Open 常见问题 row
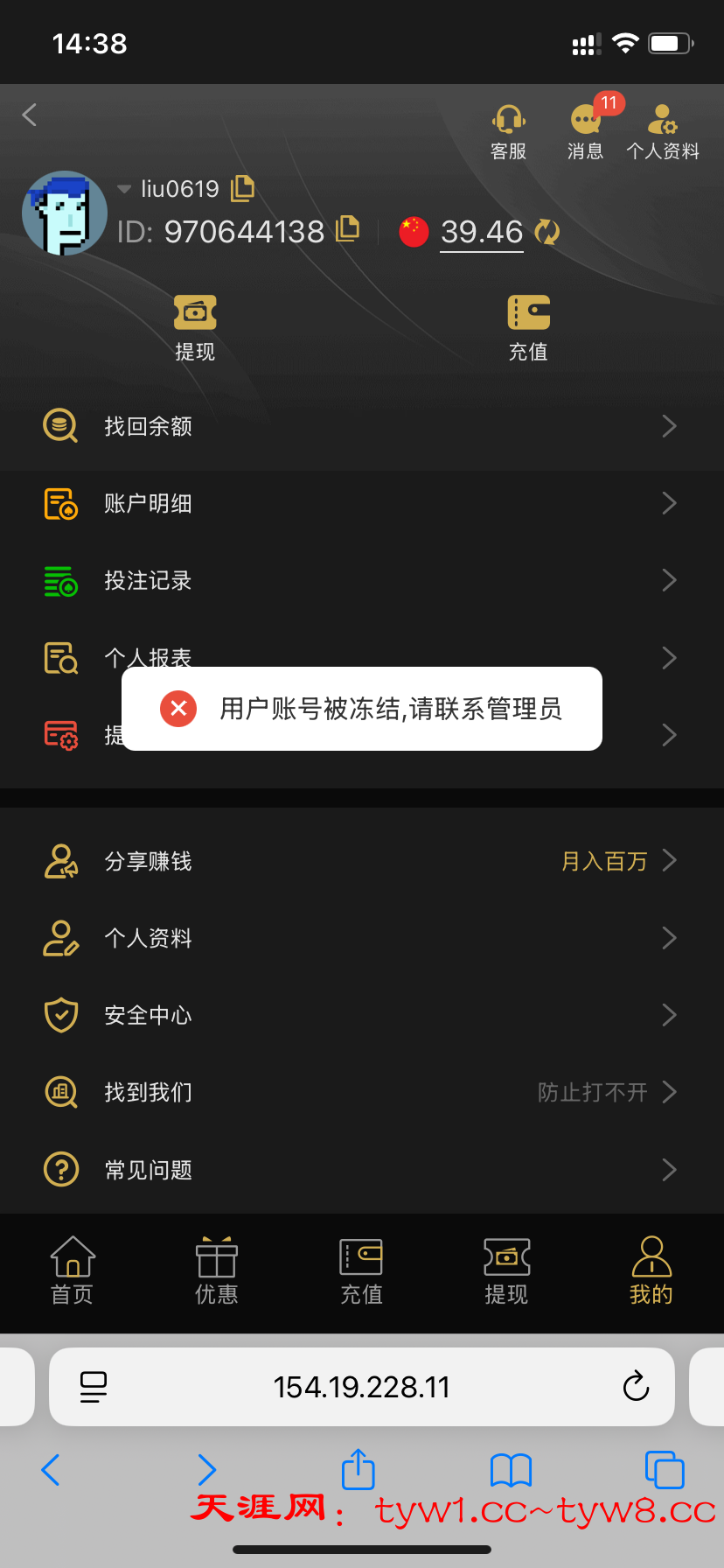This screenshot has height=1568, width=724. [x=361, y=1170]
